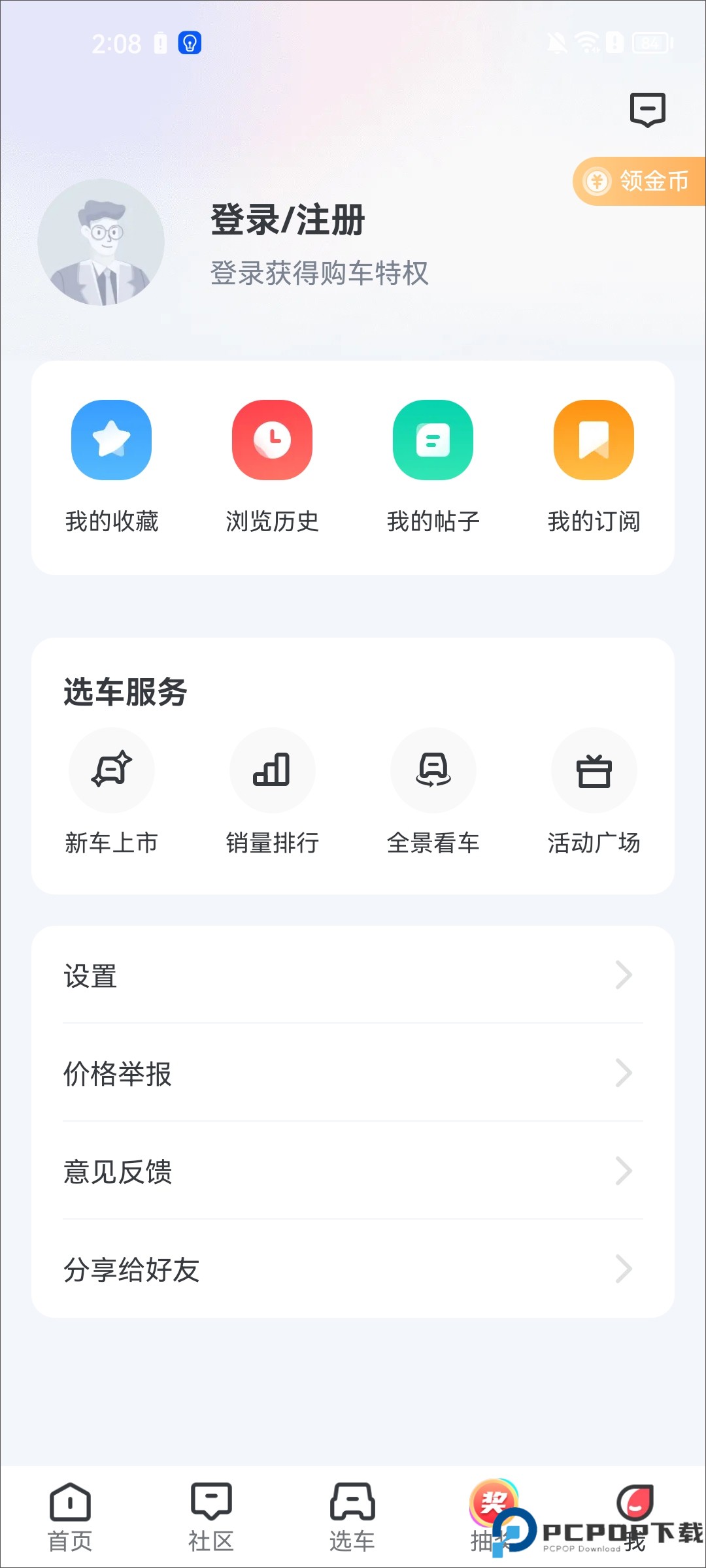Tap the default profile avatar
Screen dimensions: 706x1568
[101, 242]
